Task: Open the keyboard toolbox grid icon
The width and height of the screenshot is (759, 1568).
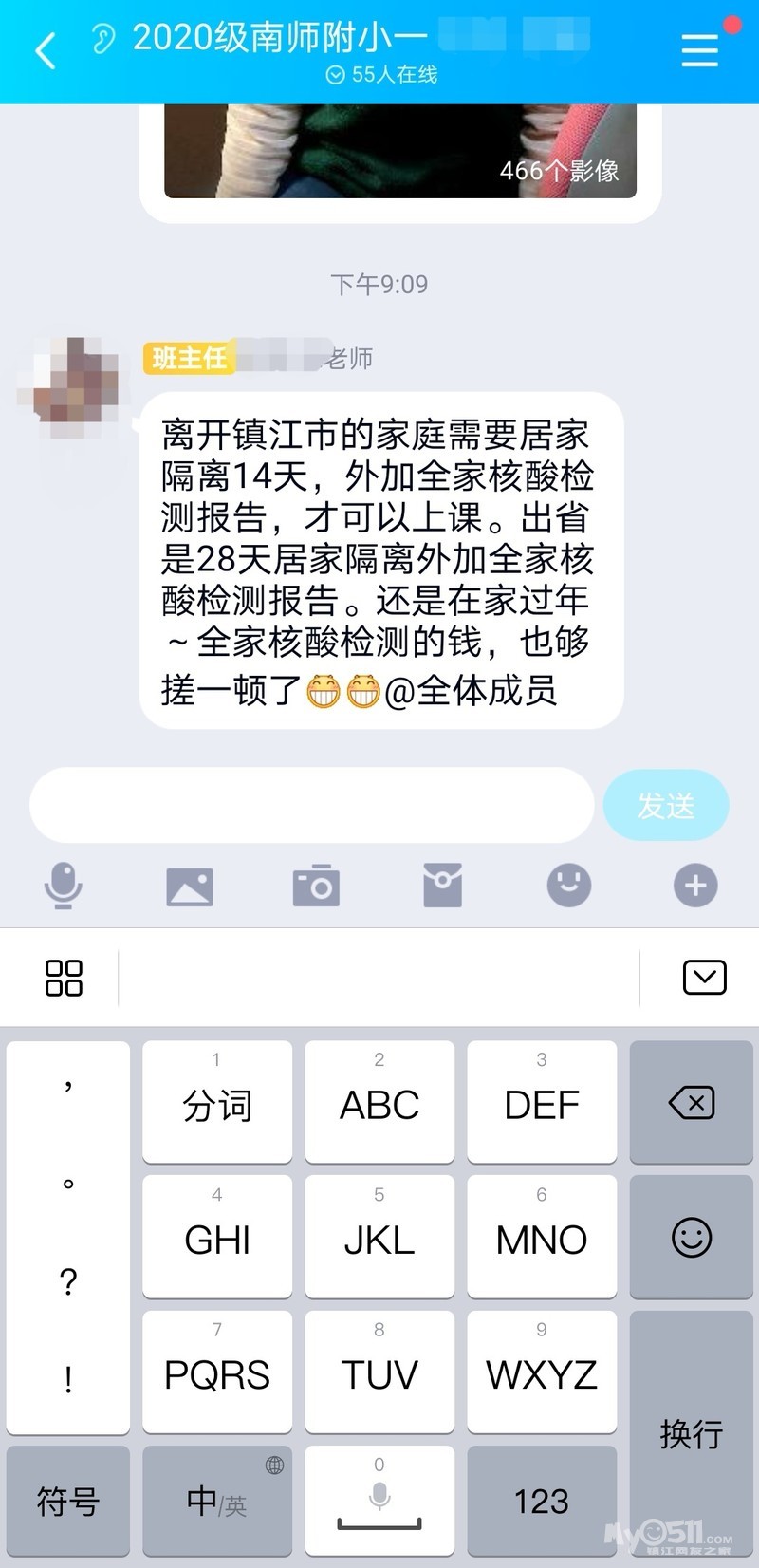Action: tap(64, 977)
